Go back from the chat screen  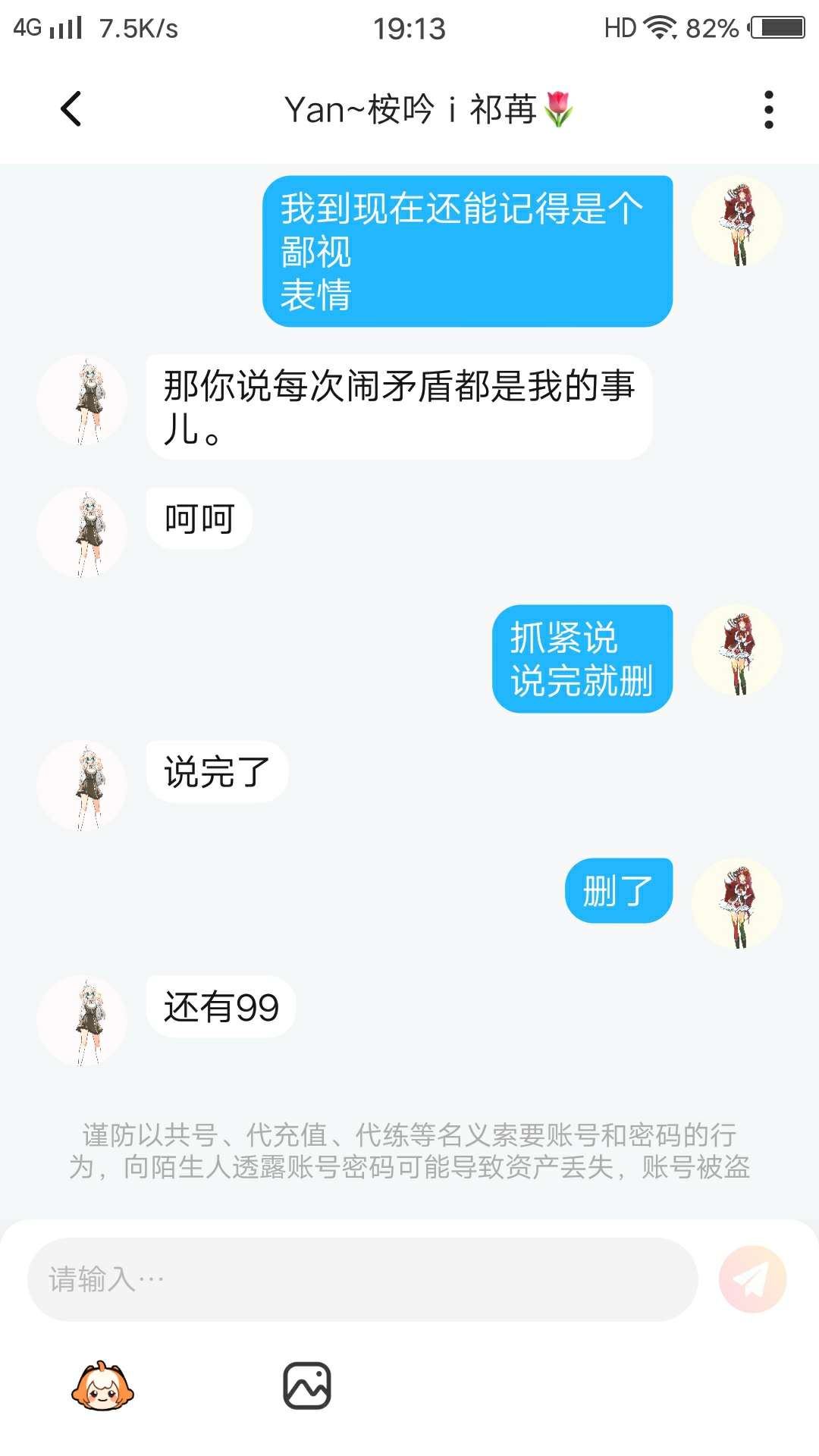(71, 109)
